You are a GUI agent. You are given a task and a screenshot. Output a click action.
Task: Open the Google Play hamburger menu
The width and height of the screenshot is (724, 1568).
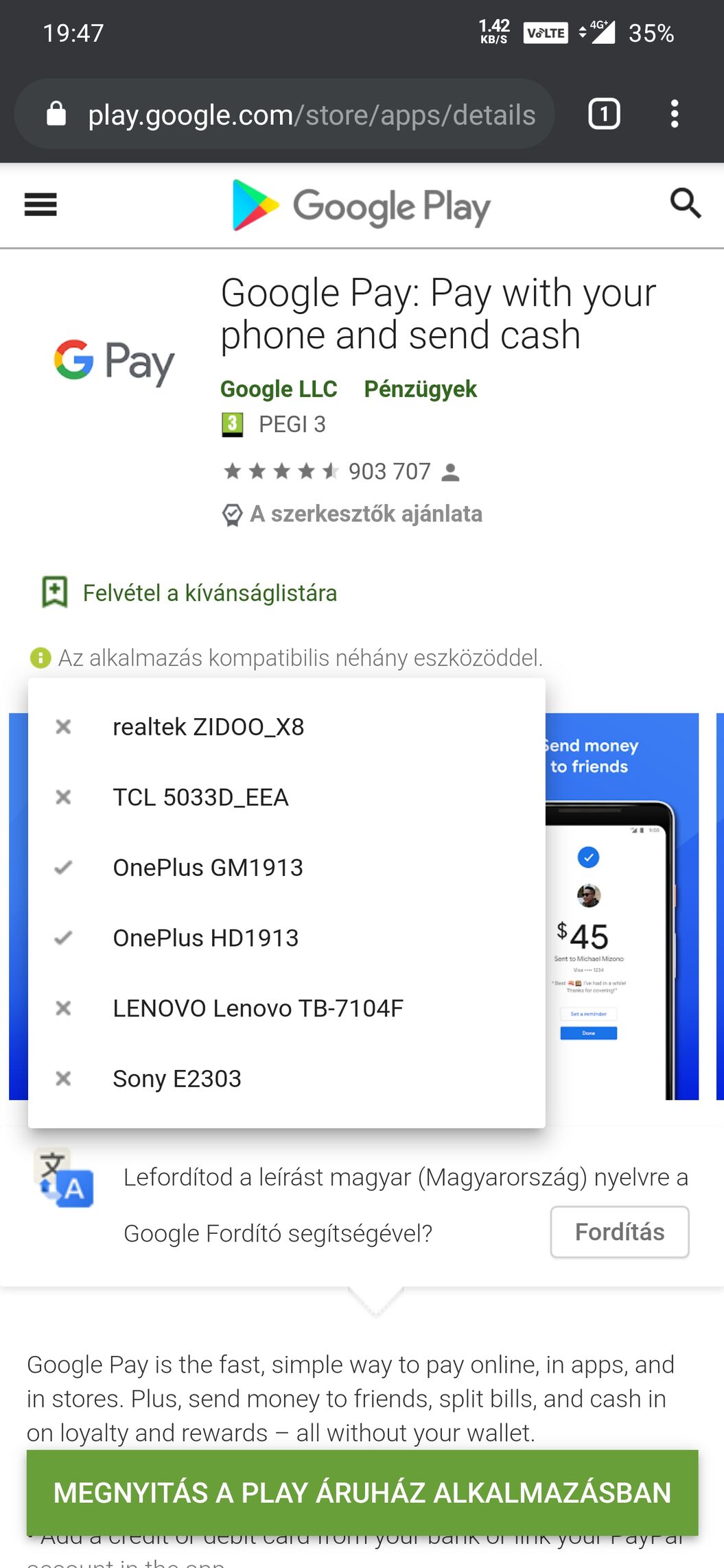pos(40,204)
